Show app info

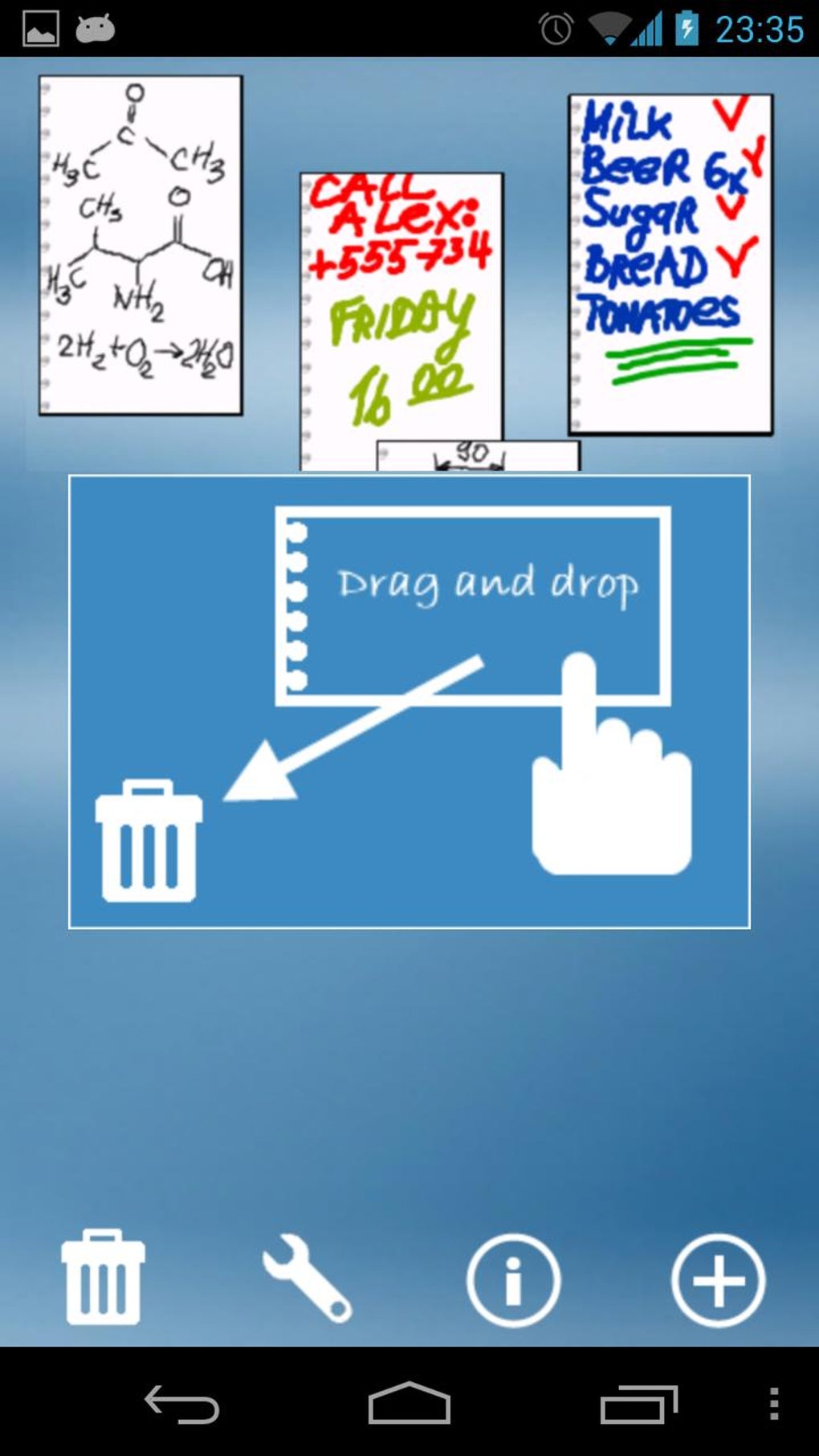513,1279
